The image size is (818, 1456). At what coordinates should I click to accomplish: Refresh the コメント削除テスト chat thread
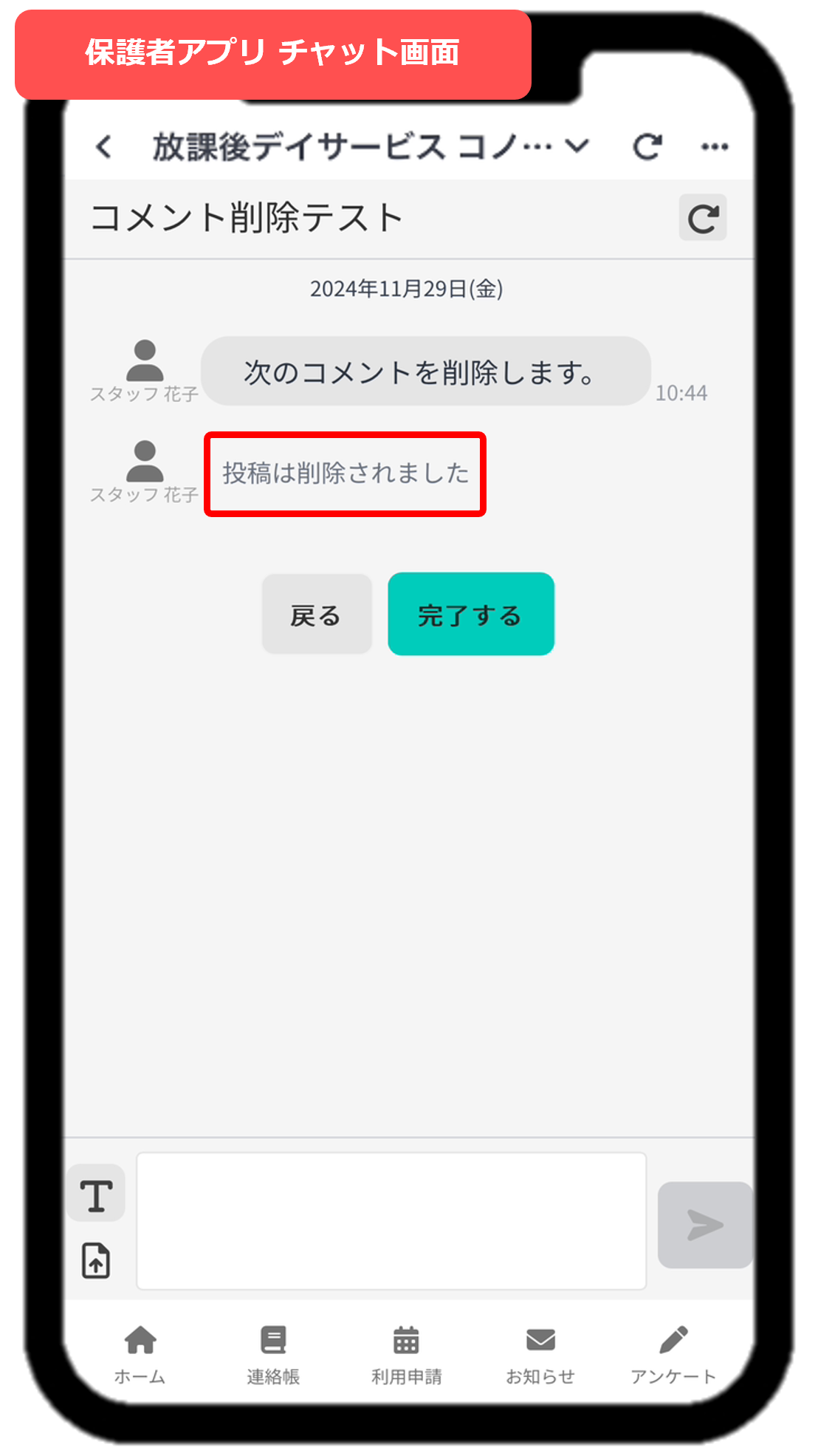pos(702,219)
